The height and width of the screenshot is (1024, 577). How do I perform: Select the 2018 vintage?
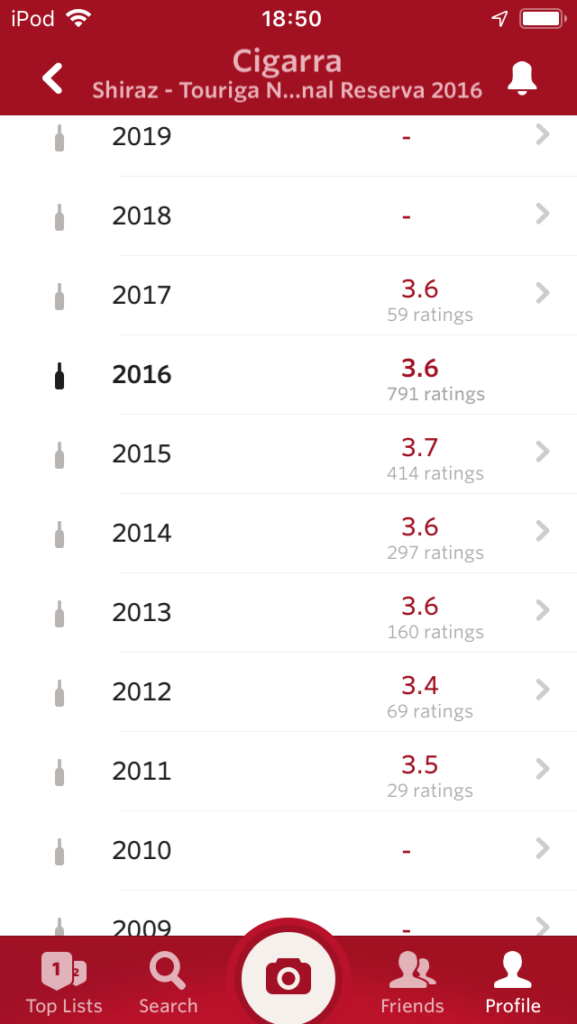tap(288, 216)
